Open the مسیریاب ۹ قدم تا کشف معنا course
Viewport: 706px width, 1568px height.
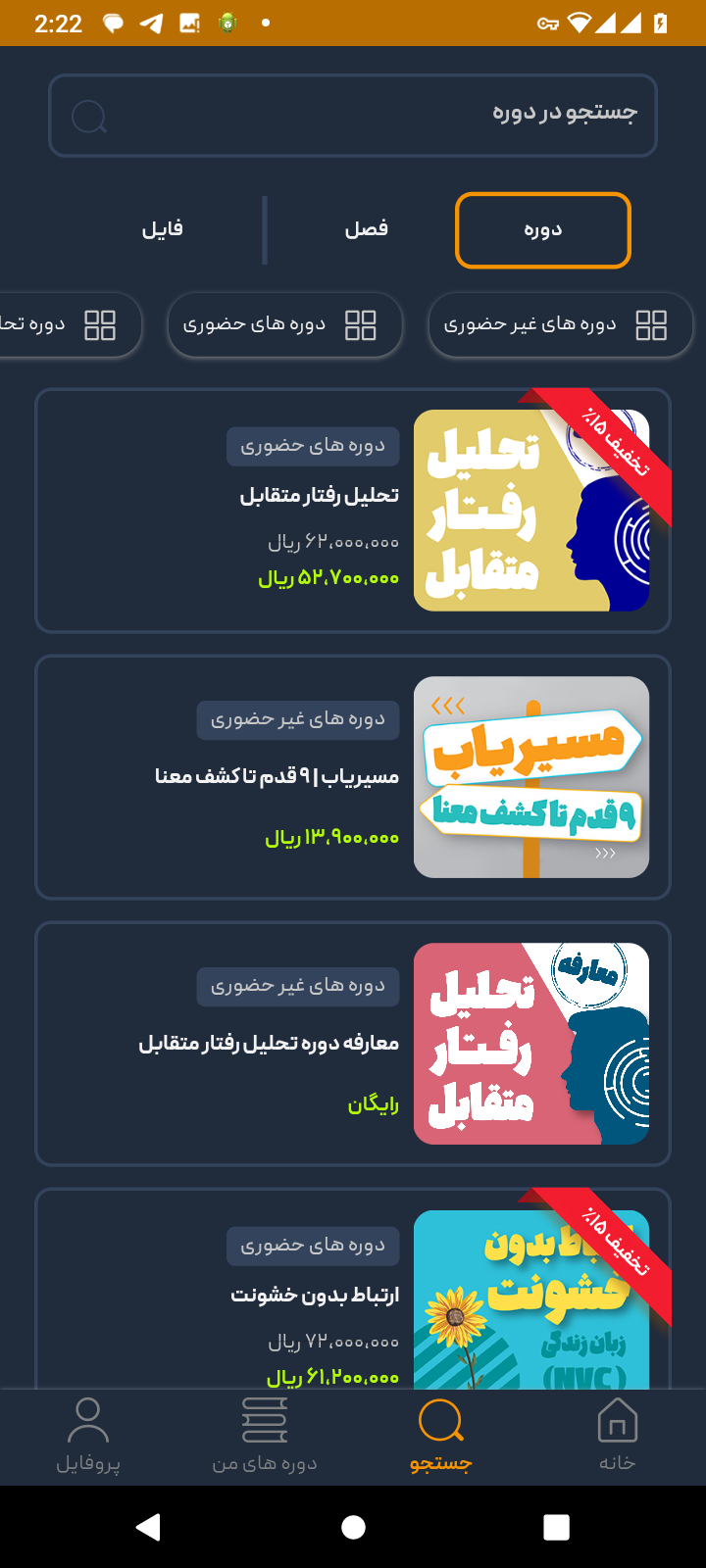(x=353, y=777)
